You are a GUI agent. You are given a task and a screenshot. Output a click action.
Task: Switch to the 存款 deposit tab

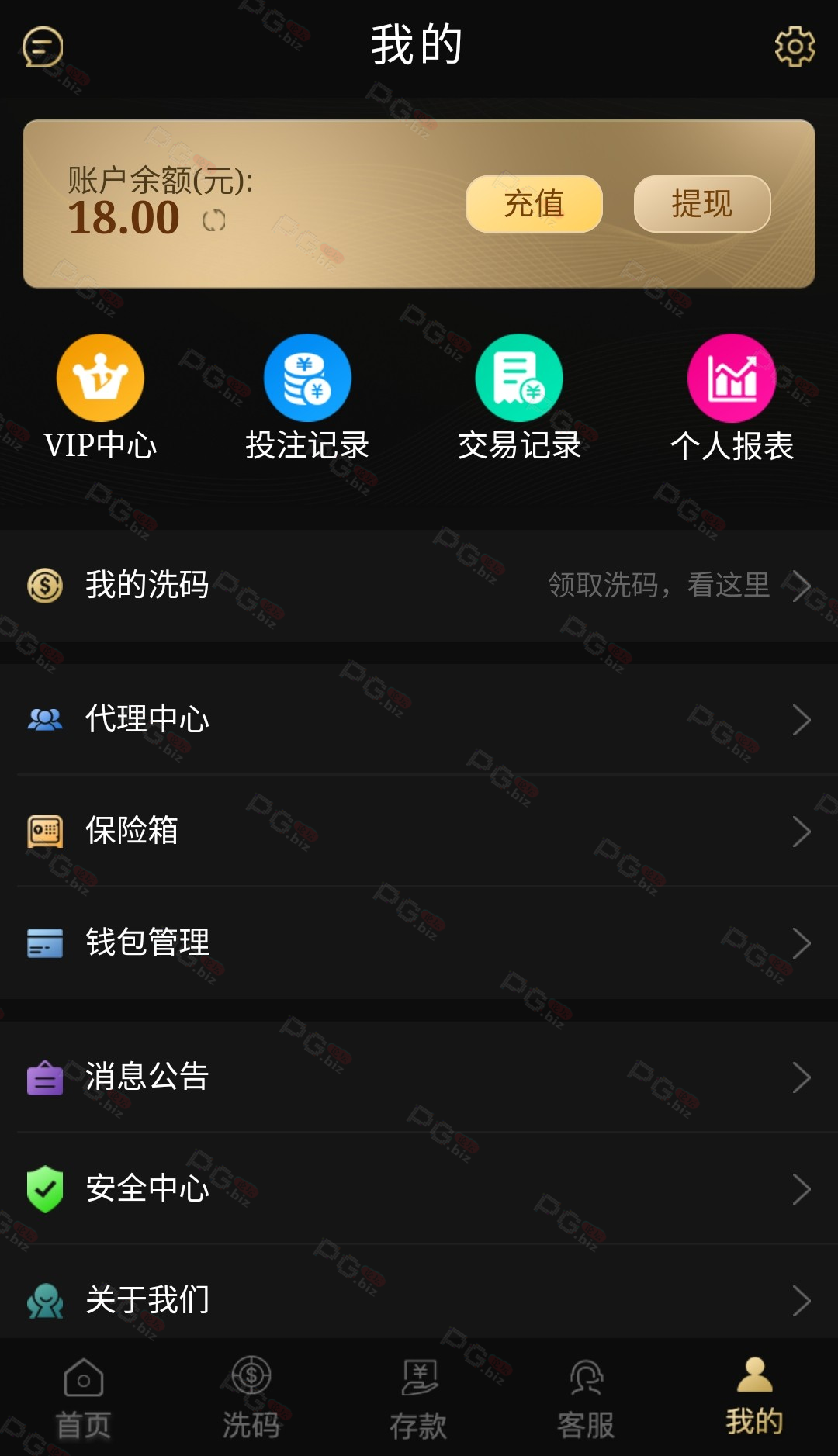[x=419, y=1399]
